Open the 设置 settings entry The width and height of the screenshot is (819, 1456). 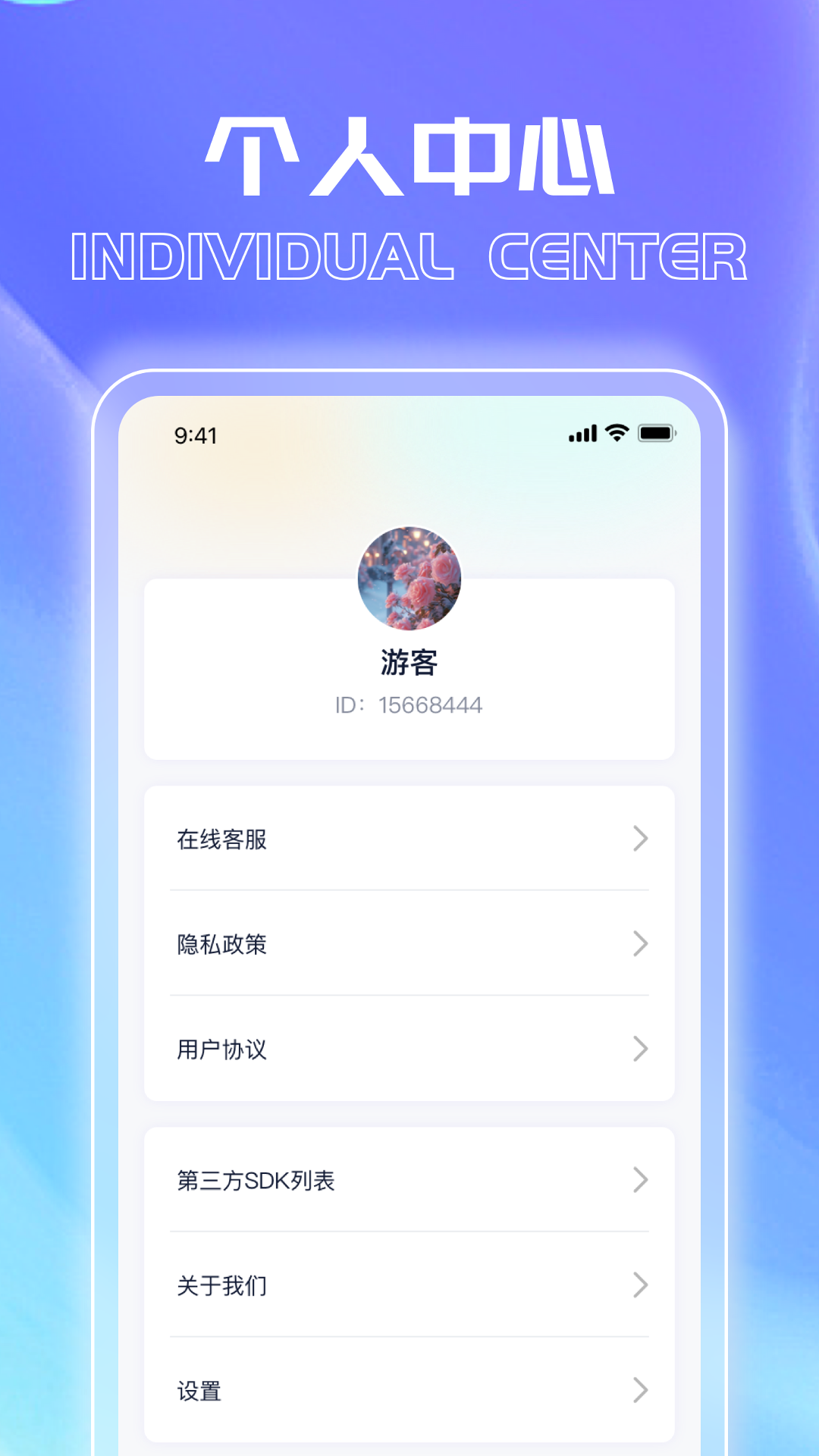pos(199,1391)
